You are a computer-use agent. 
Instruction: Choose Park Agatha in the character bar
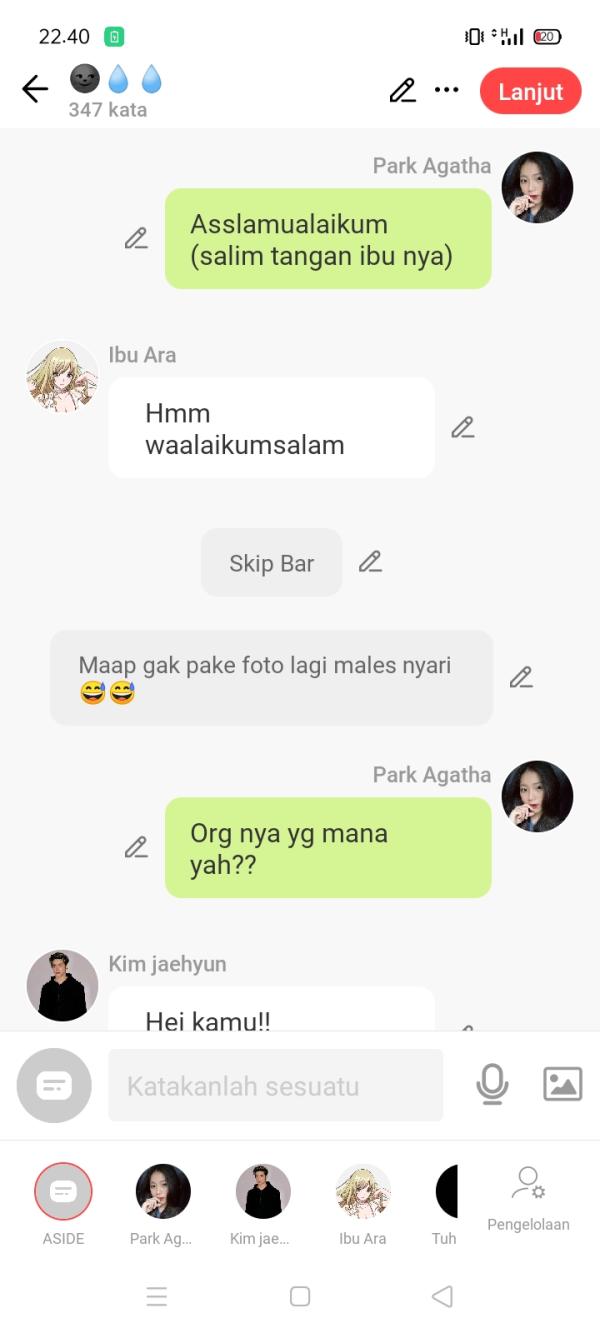tap(162, 1192)
